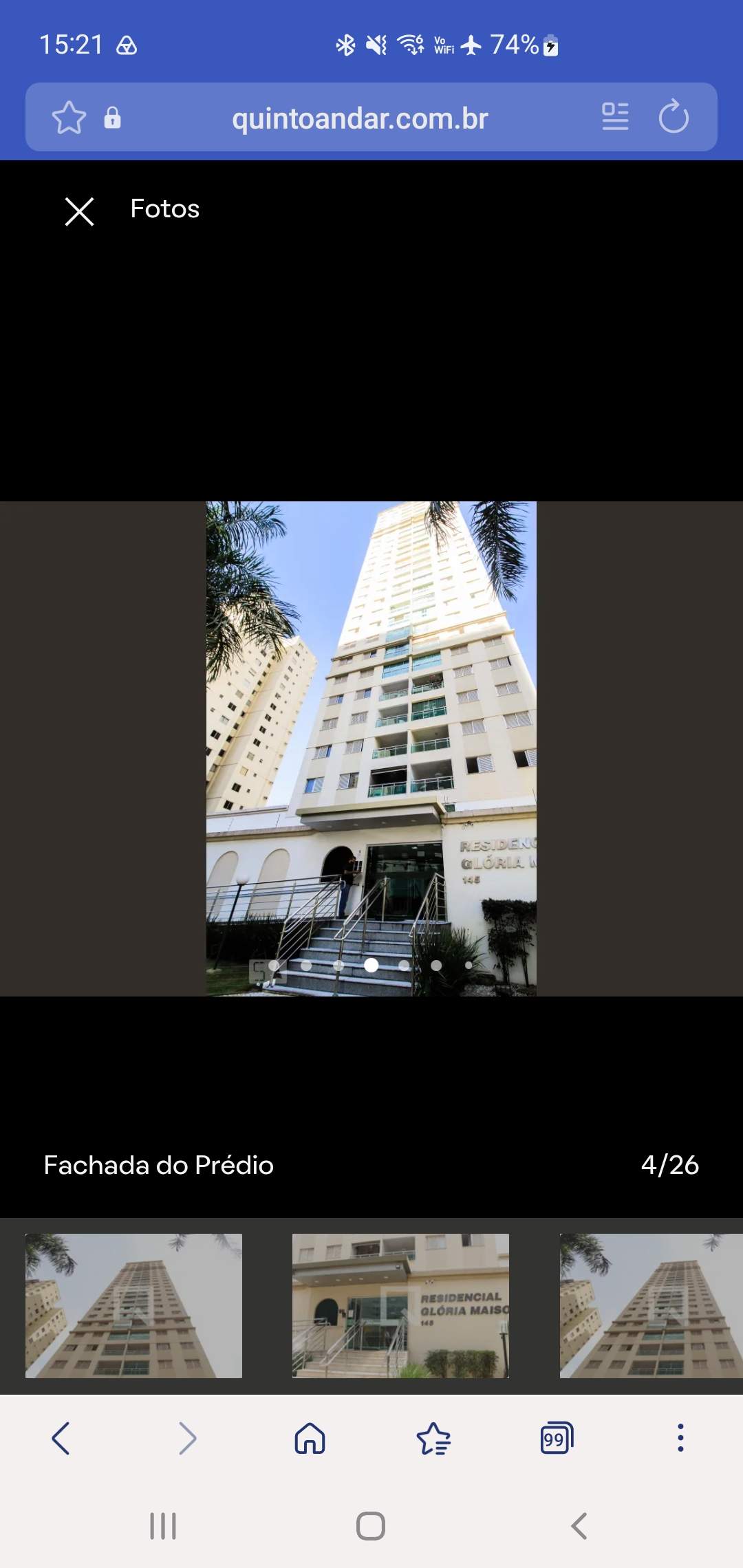Tap the quintoandar.com.br address bar
The width and height of the screenshot is (743, 1568).
point(360,118)
